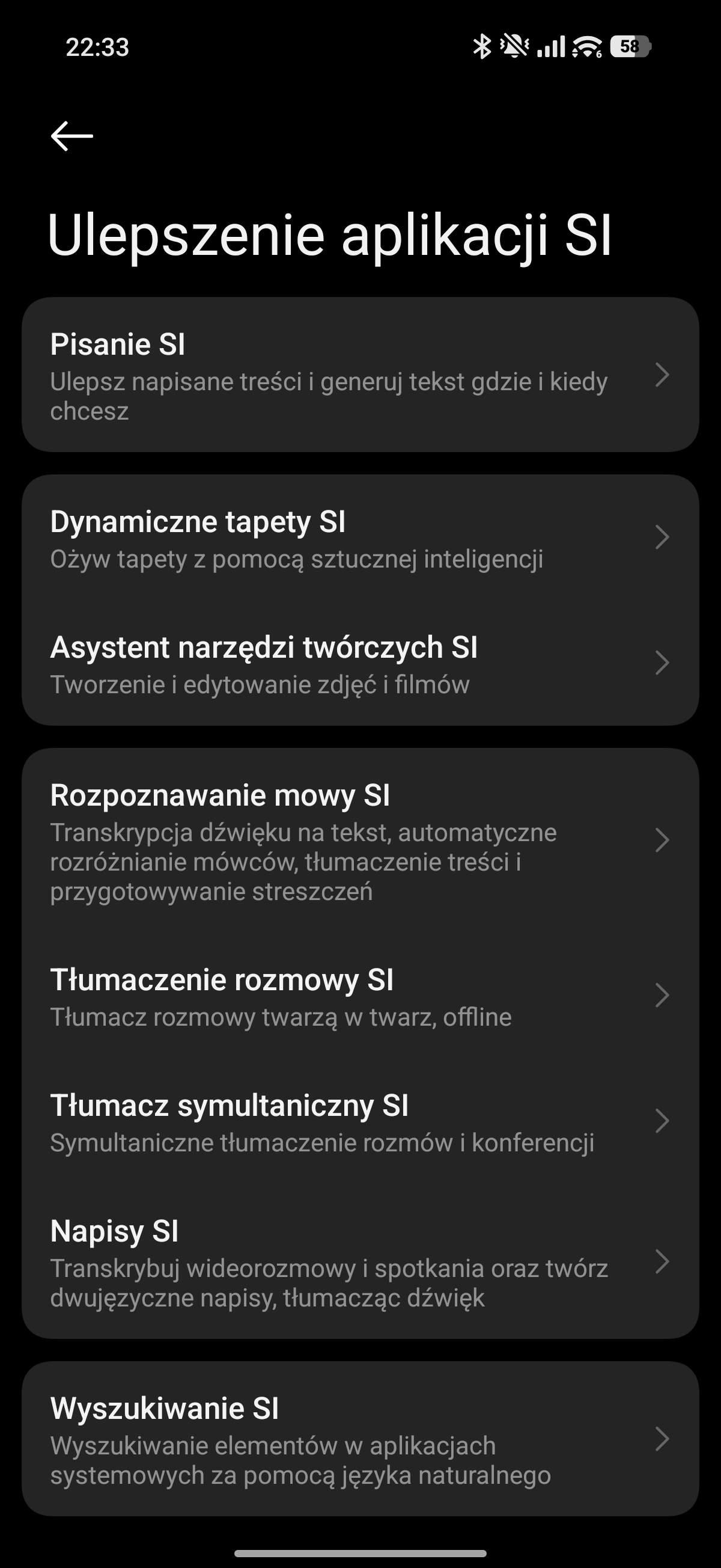Go back using the arrow icon
Viewport: 721px width, 1568px height.
(x=71, y=135)
